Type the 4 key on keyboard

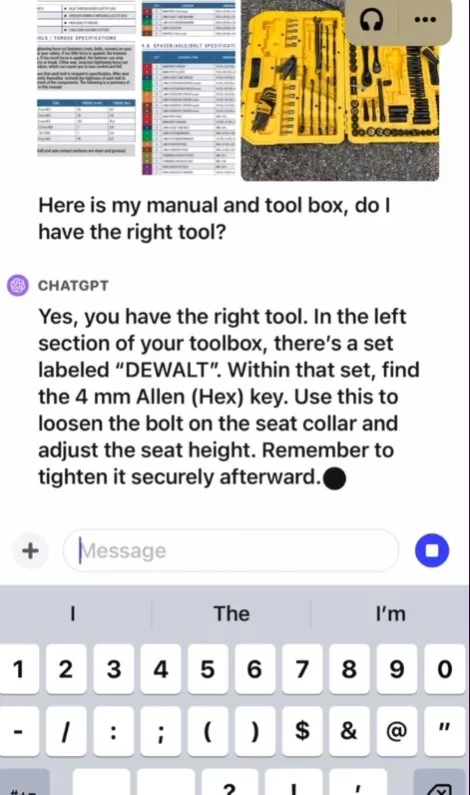(160, 669)
